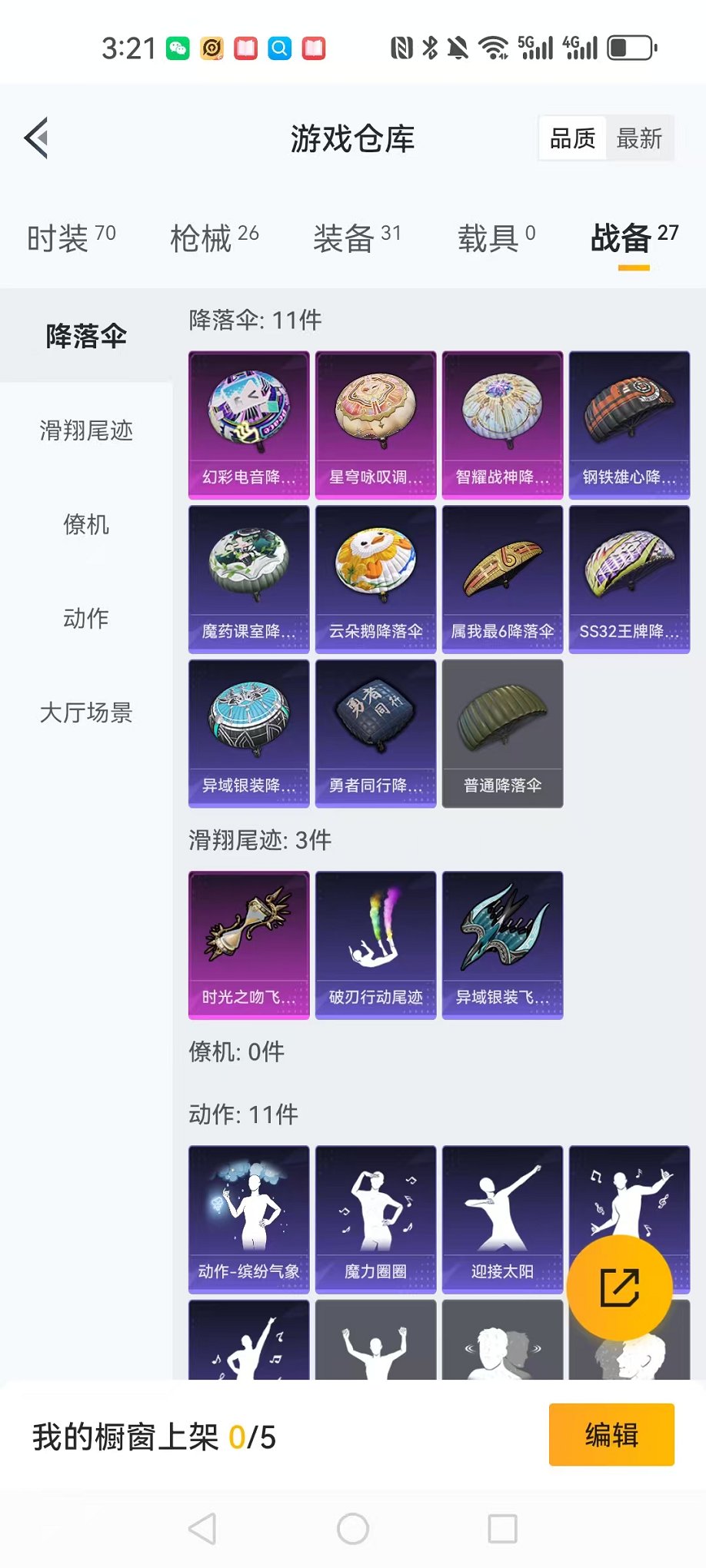Image resolution: width=706 pixels, height=1568 pixels.
Task: Switch to the 载具 tab
Action: click(496, 238)
